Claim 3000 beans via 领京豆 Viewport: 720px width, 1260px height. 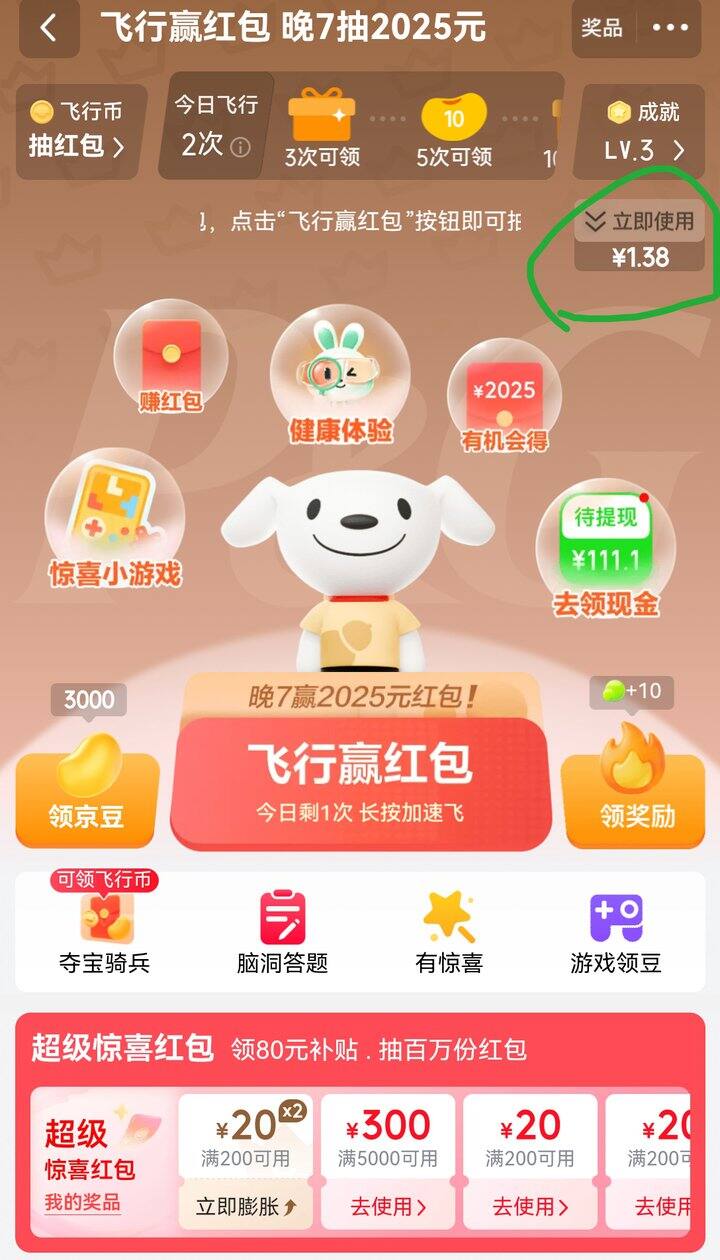[x=87, y=790]
